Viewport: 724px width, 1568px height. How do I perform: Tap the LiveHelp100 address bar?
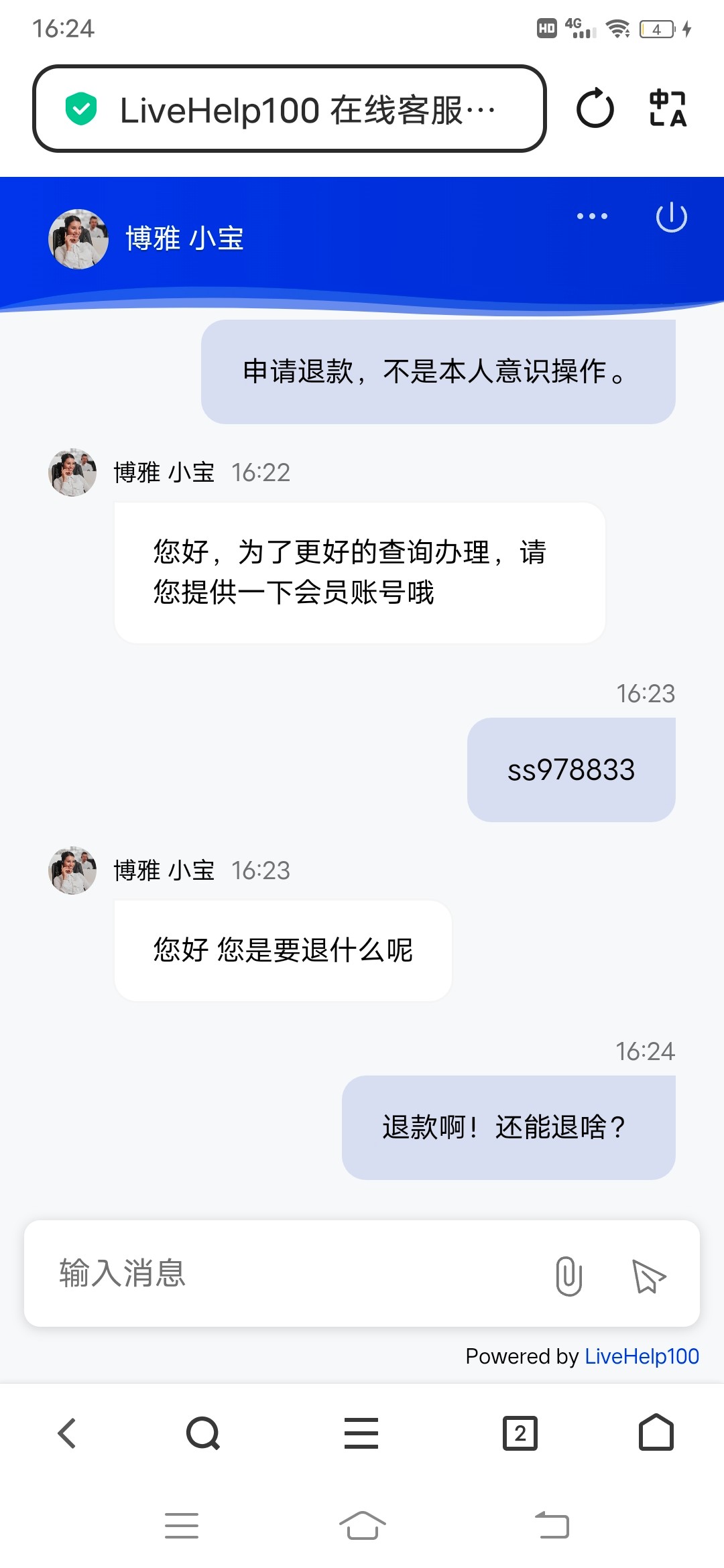[288, 109]
